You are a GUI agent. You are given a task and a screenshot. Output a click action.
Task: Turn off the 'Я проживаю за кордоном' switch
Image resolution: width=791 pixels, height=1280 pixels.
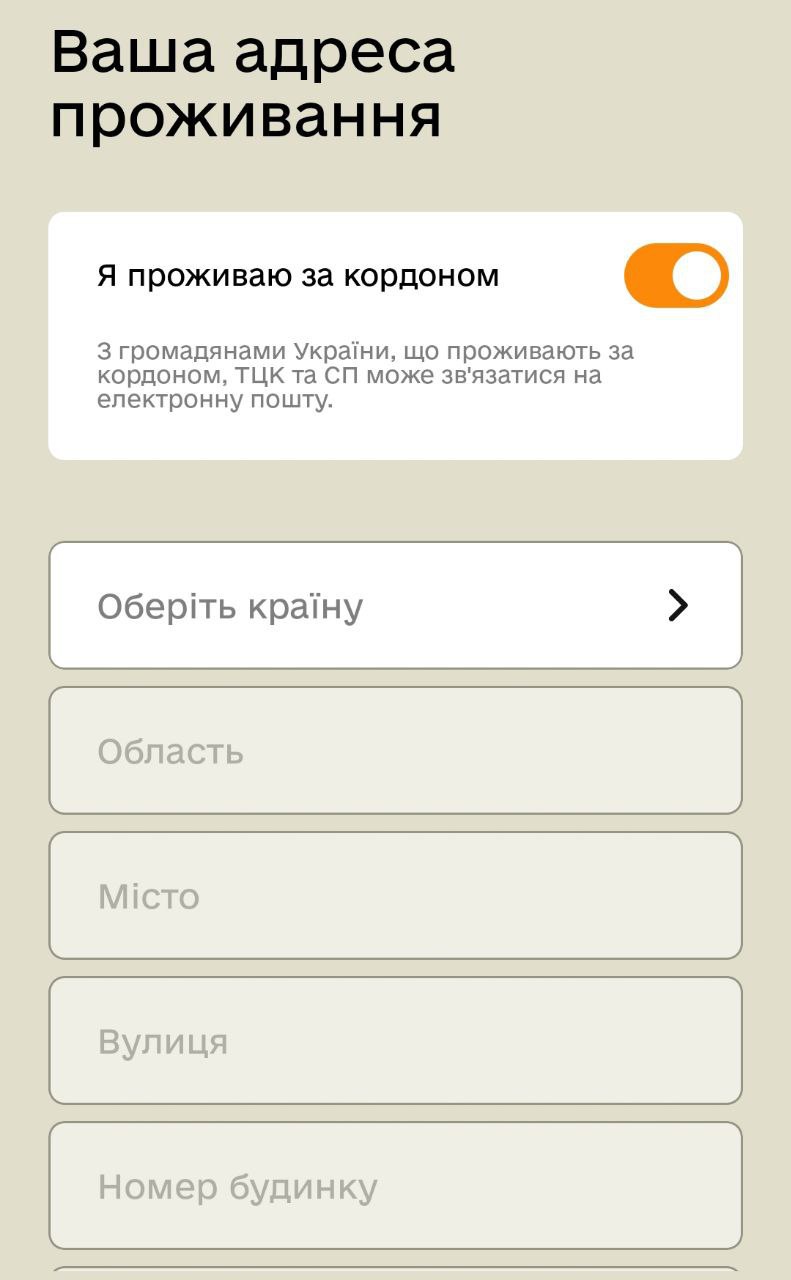click(x=676, y=275)
